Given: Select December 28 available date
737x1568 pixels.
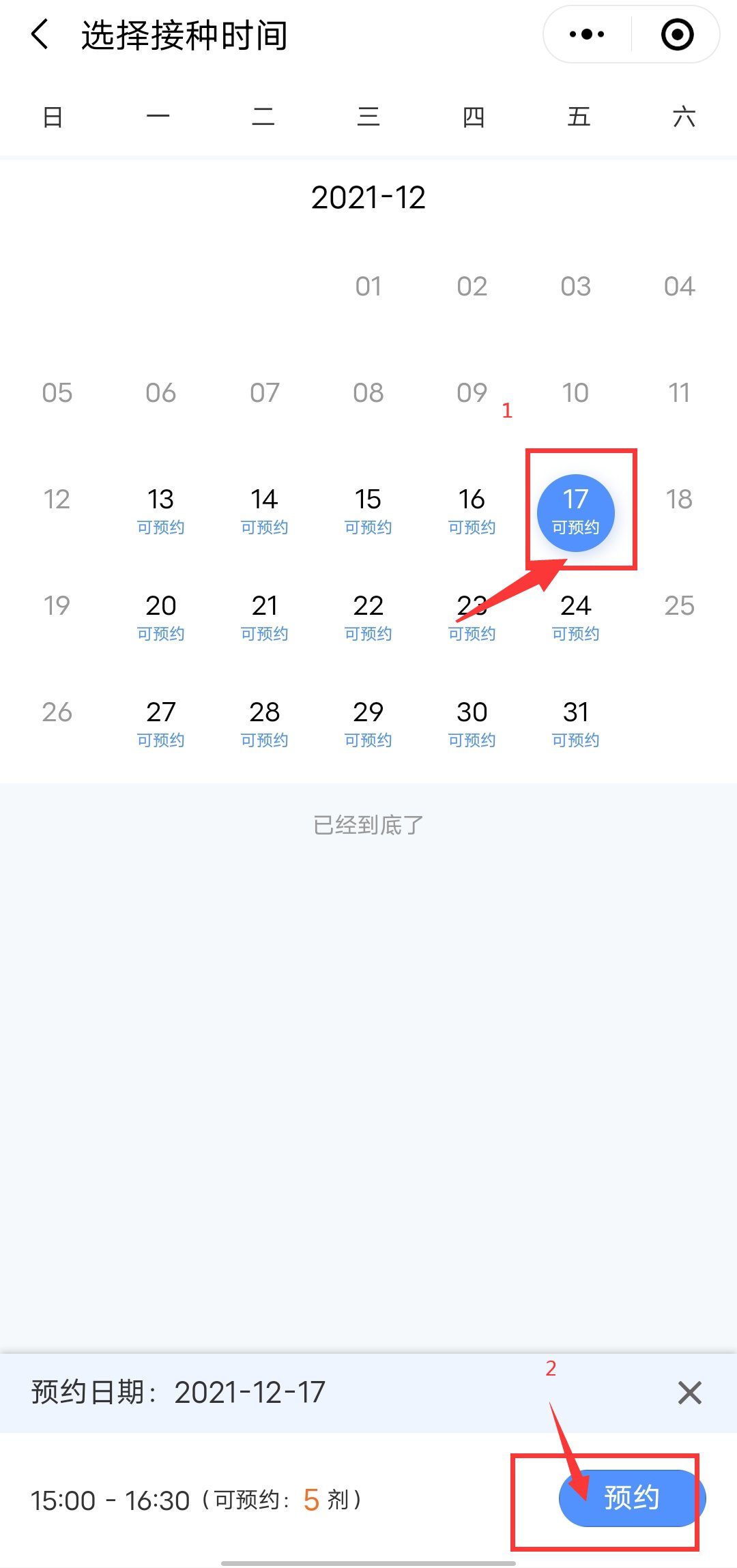Looking at the screenshot, I should [265, 722].
